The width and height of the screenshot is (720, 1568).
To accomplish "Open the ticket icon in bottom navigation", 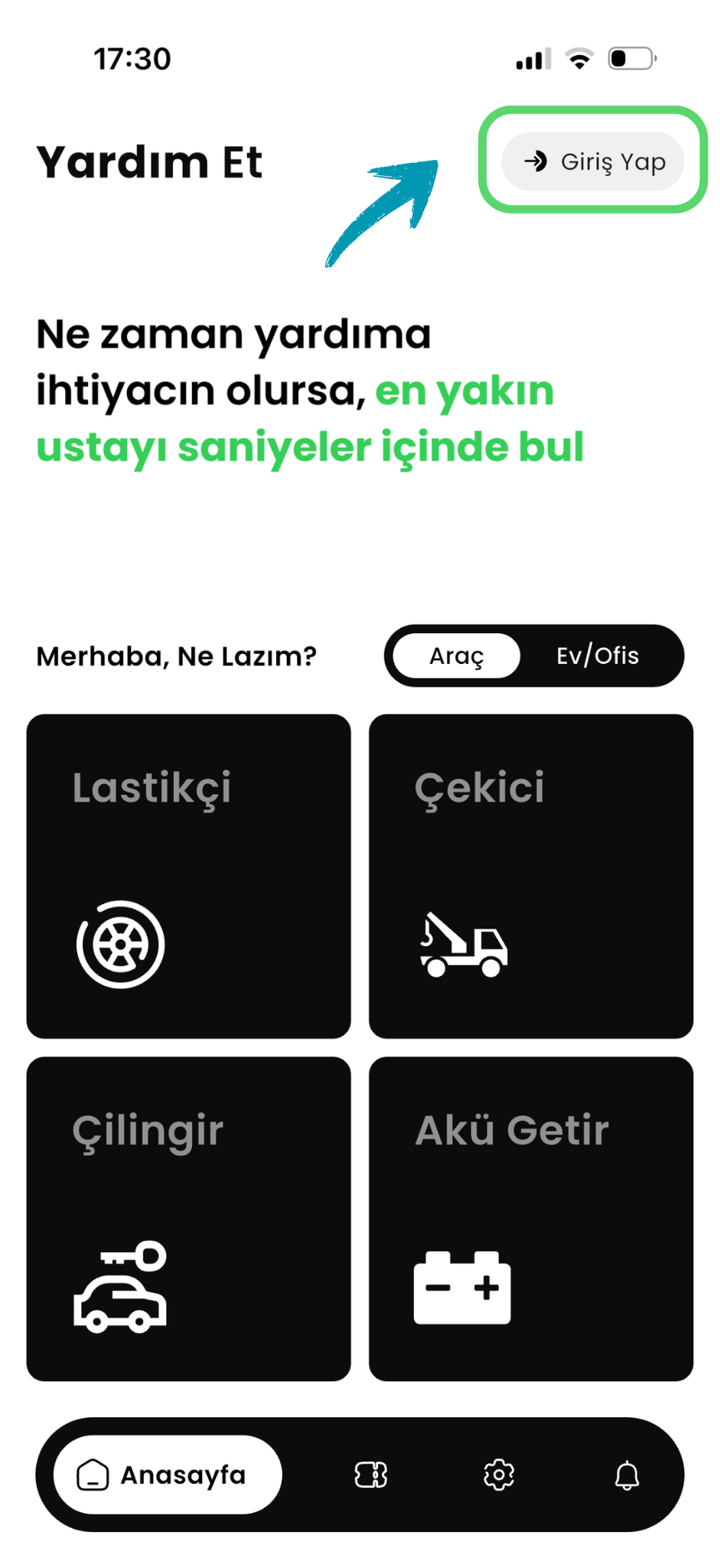I will coord(371,1475).
